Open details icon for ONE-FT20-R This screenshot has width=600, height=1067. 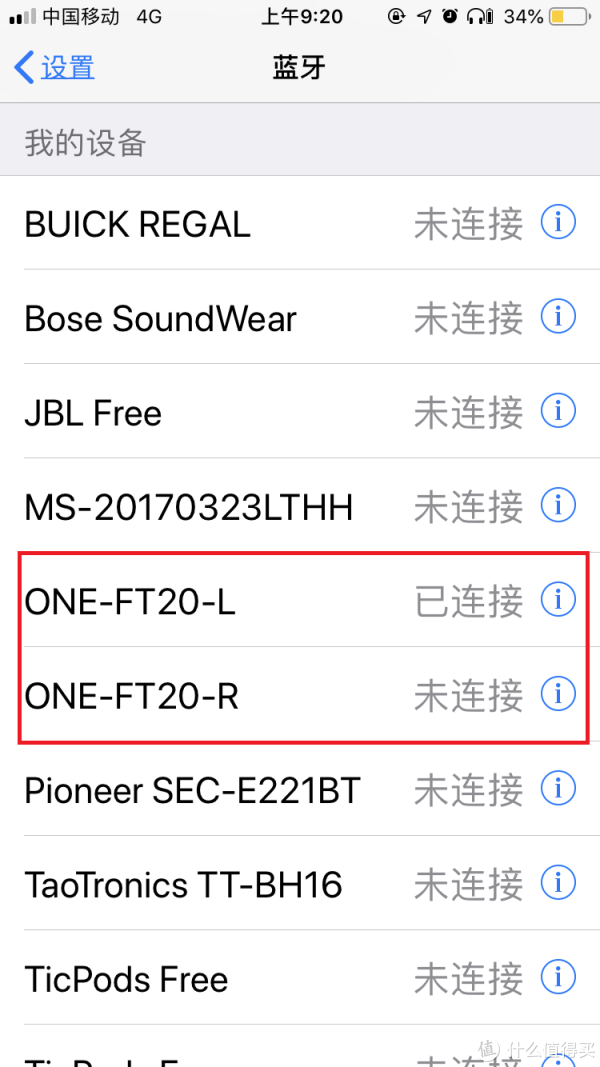tap(559, 694)
